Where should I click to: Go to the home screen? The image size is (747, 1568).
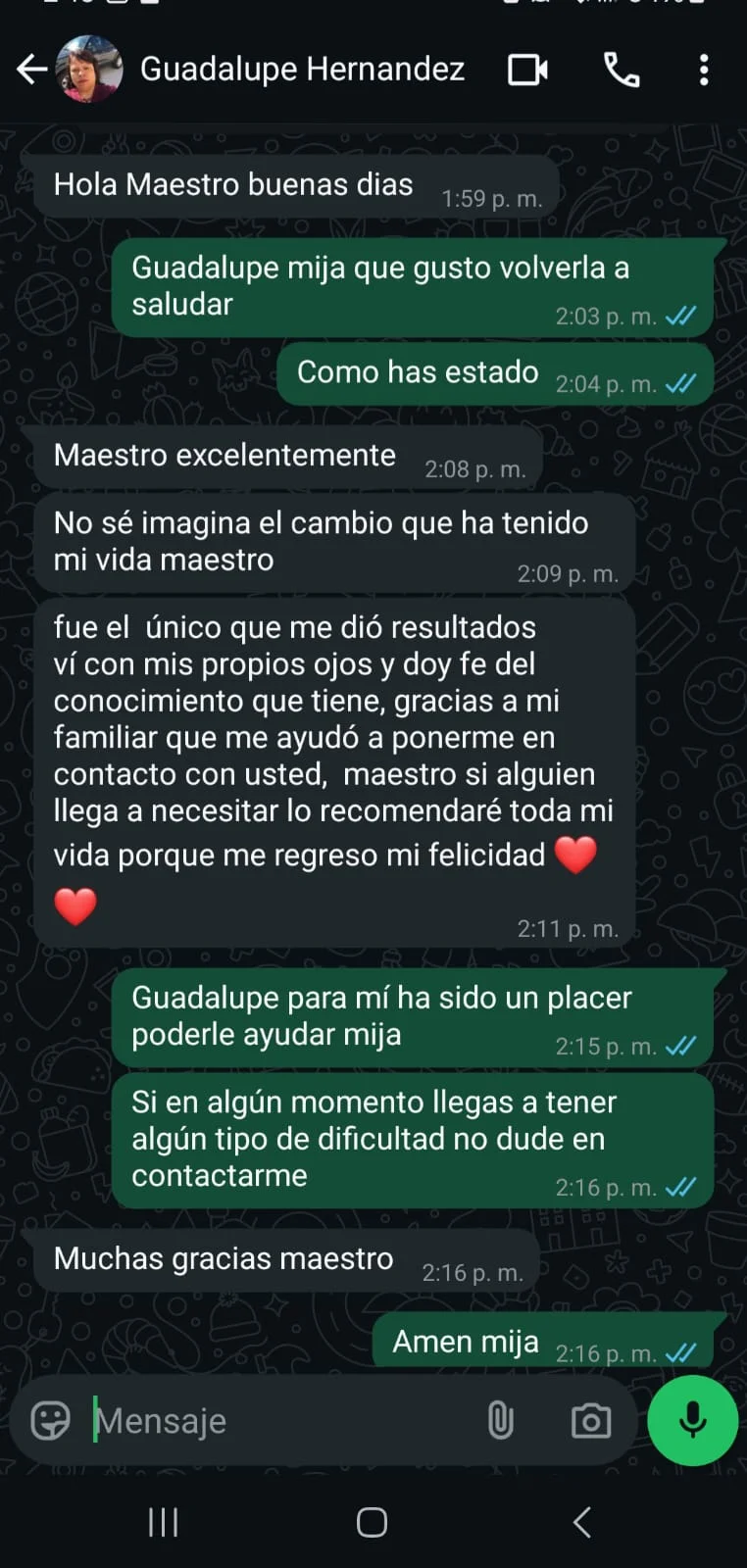click(x=372, y=1522)
